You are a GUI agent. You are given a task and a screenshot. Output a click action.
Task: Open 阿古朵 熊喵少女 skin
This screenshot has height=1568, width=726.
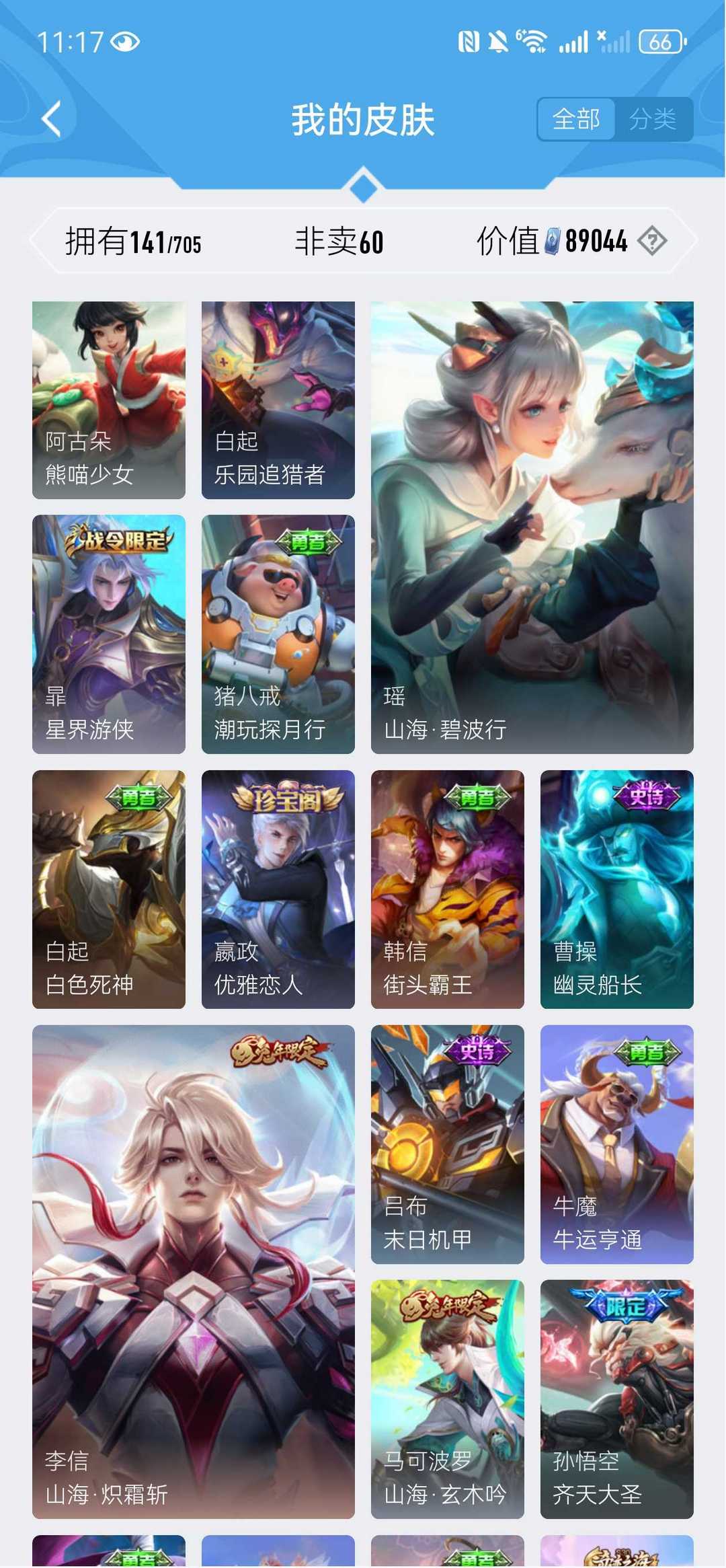[109, 400]
